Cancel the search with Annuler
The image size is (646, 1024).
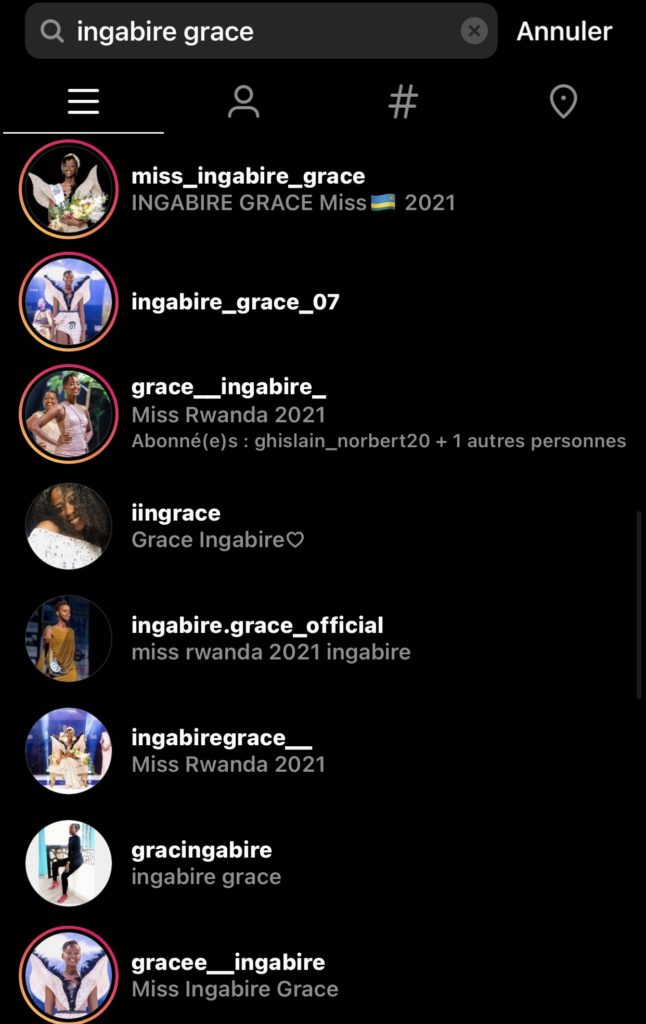(x=564, y=31)
